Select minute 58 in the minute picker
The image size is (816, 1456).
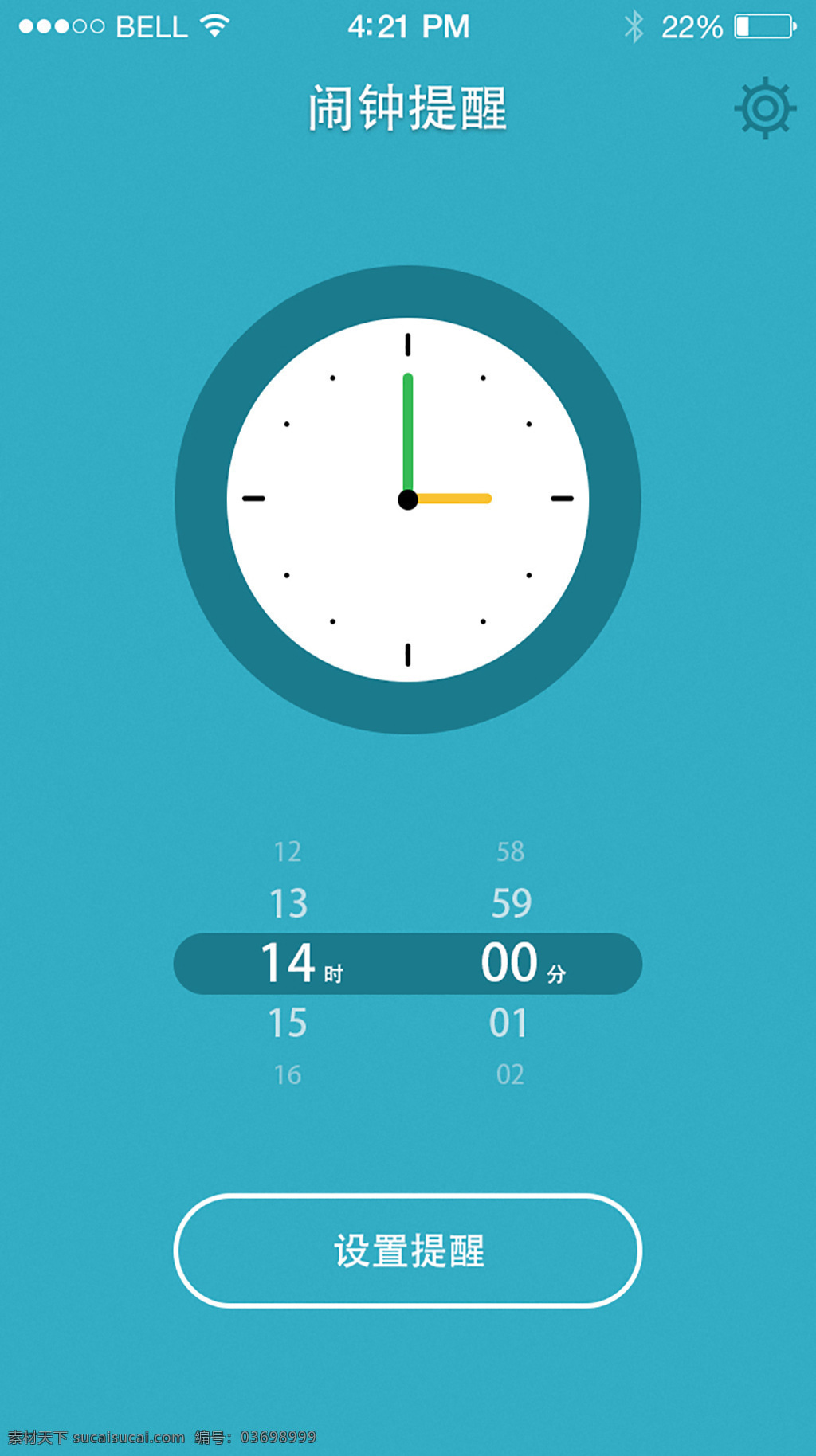click(511, 851)
